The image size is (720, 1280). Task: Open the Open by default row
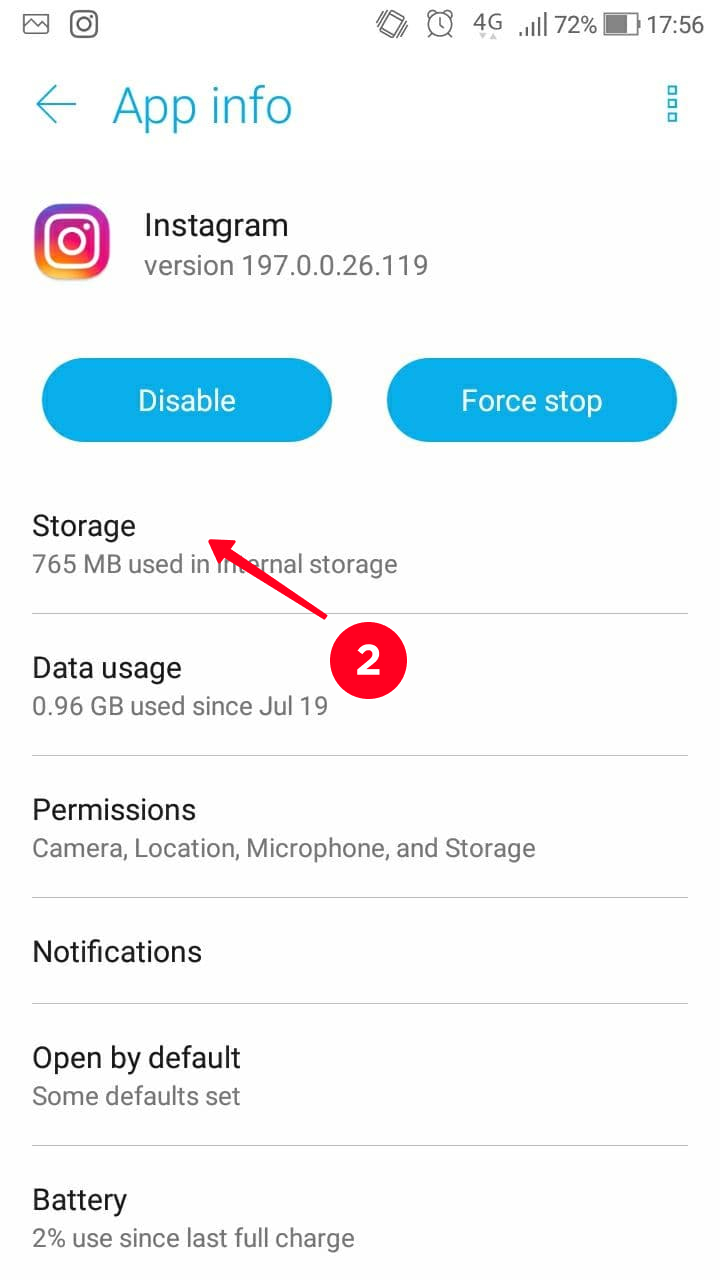pos(360,1075)
